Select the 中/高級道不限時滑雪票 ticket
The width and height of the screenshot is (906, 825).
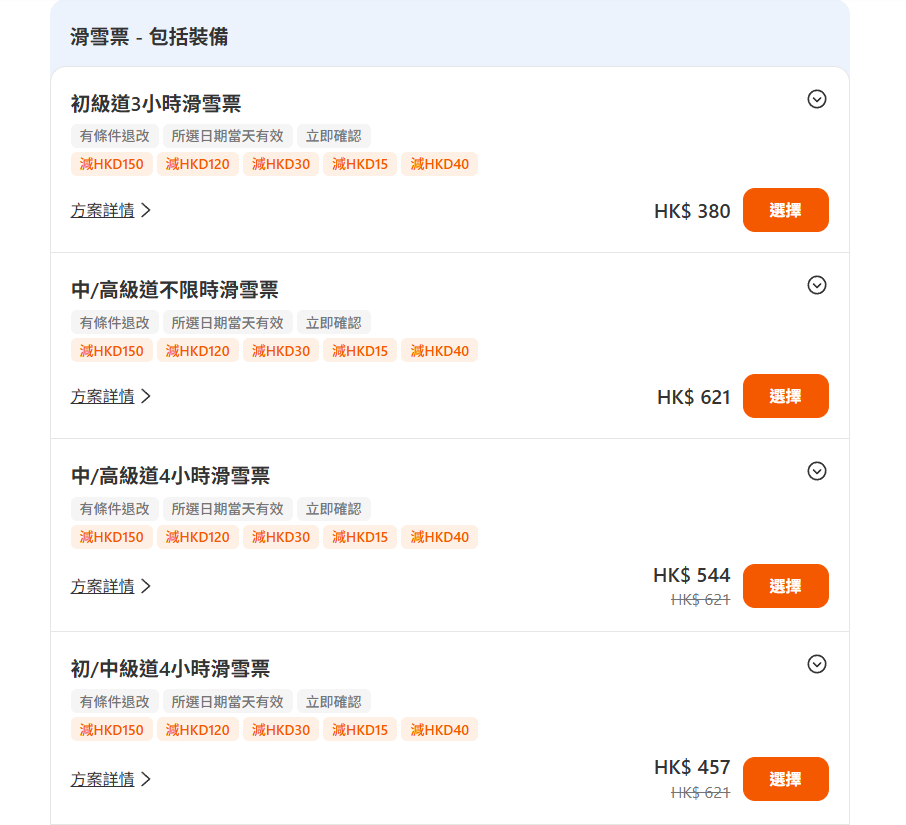pos(785,396)
